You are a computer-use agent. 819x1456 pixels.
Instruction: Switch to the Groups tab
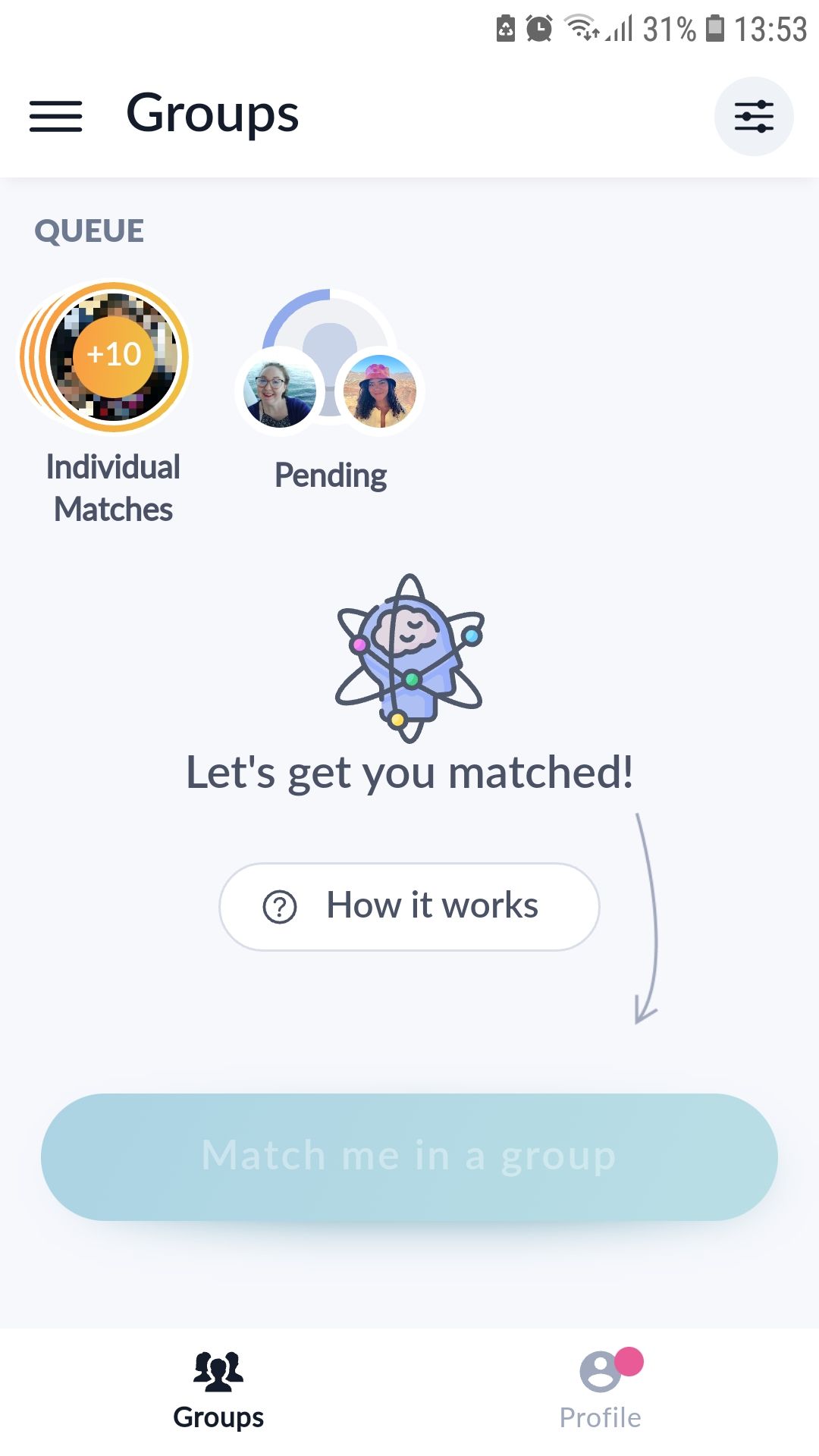point(218,1392)
